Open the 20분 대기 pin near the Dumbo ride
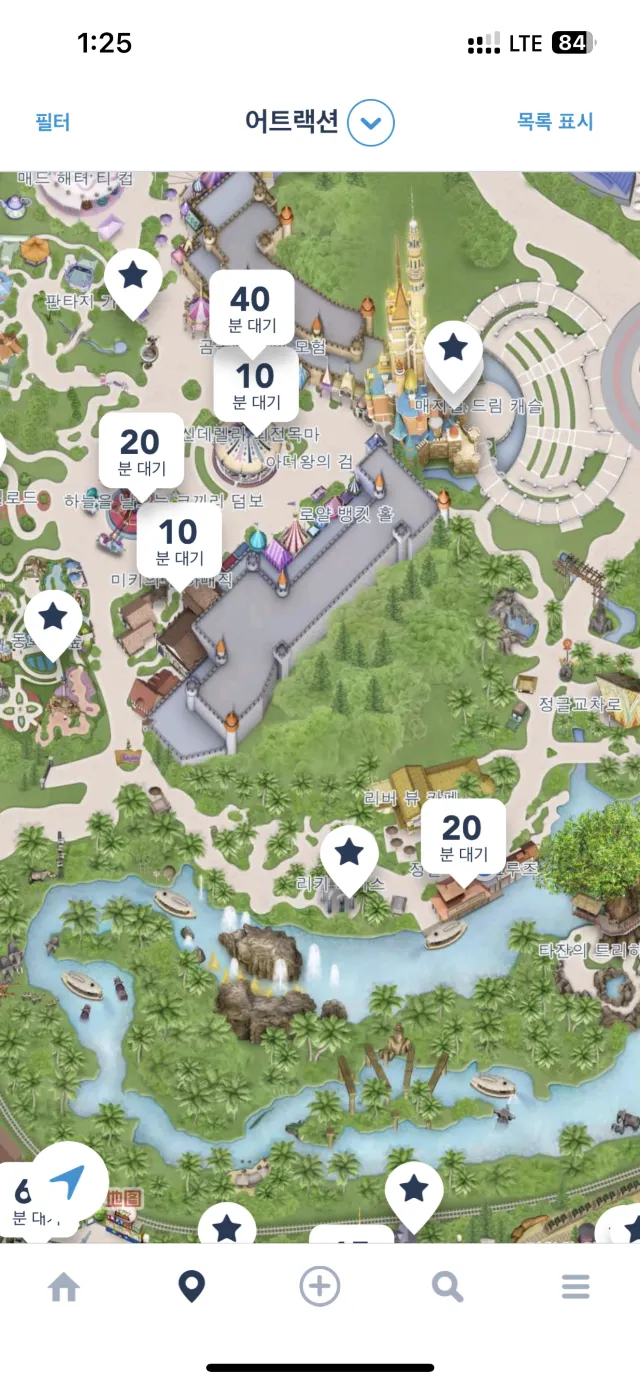The width and height of the screenshot is (640, 1385). tap(140, 451)
